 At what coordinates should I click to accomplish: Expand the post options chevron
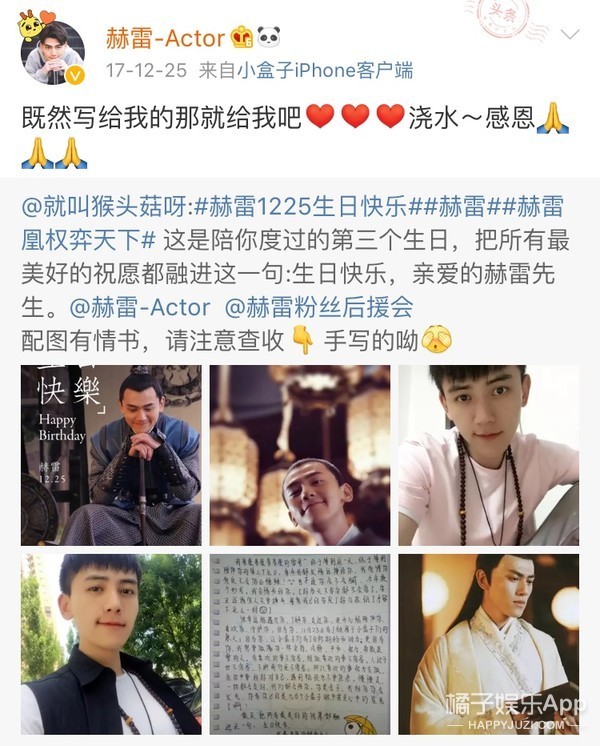pyautogui.click(x=569, y=35)
